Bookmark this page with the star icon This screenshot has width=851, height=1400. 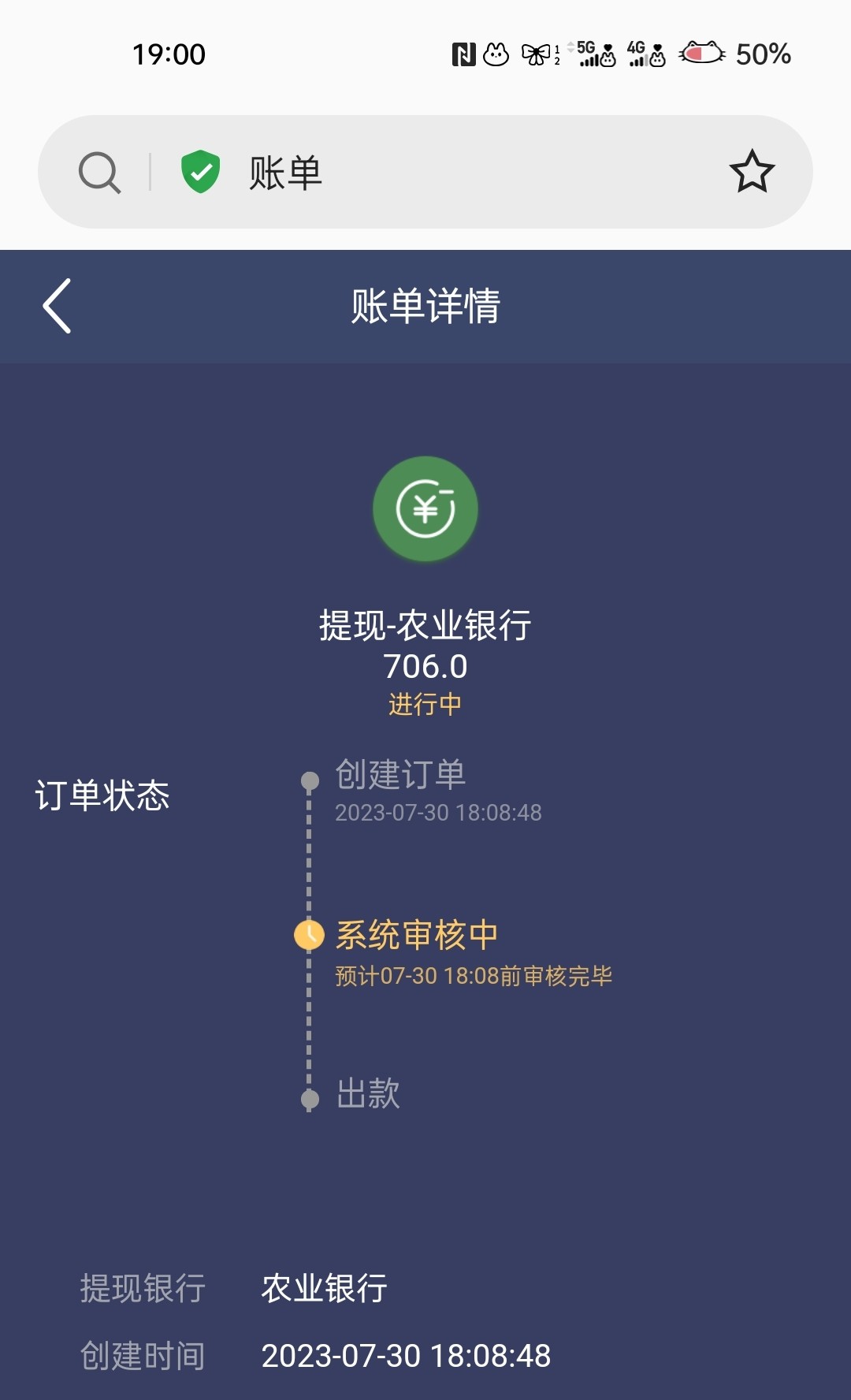752,172
